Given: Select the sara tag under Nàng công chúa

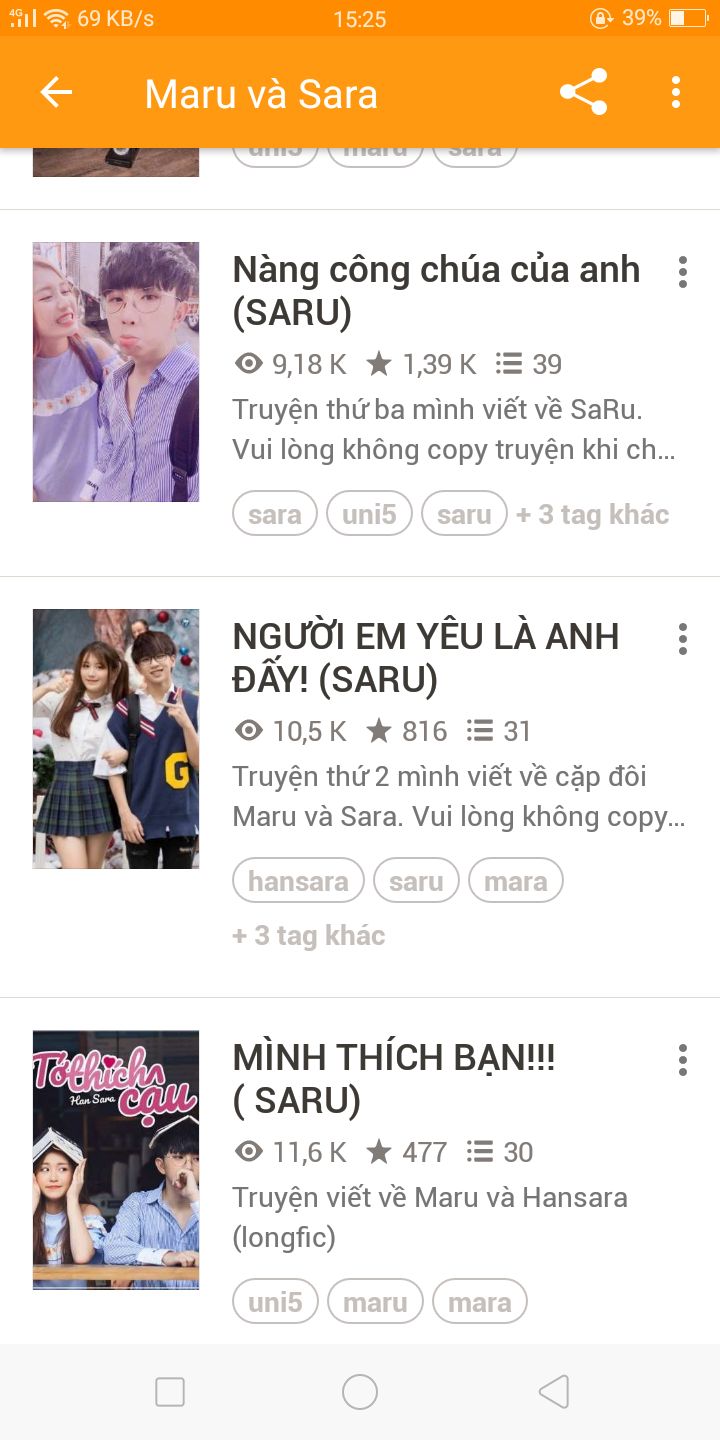Looking at the screenshot, I should (275, 514).
